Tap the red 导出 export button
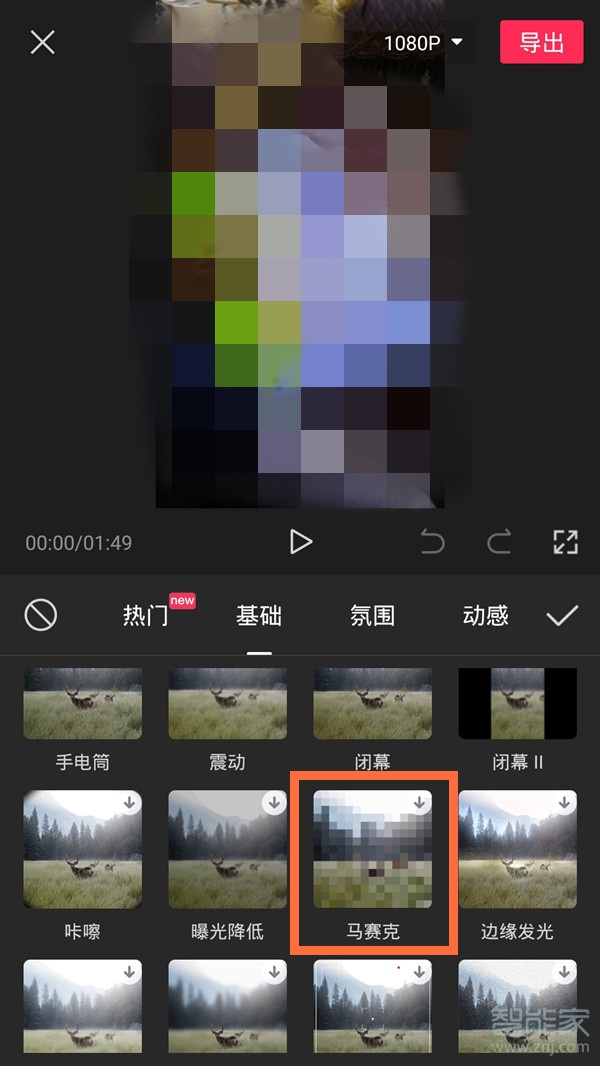Image resolution: width=600 pixels, height=1066 pixels. (x=541, y=43)
